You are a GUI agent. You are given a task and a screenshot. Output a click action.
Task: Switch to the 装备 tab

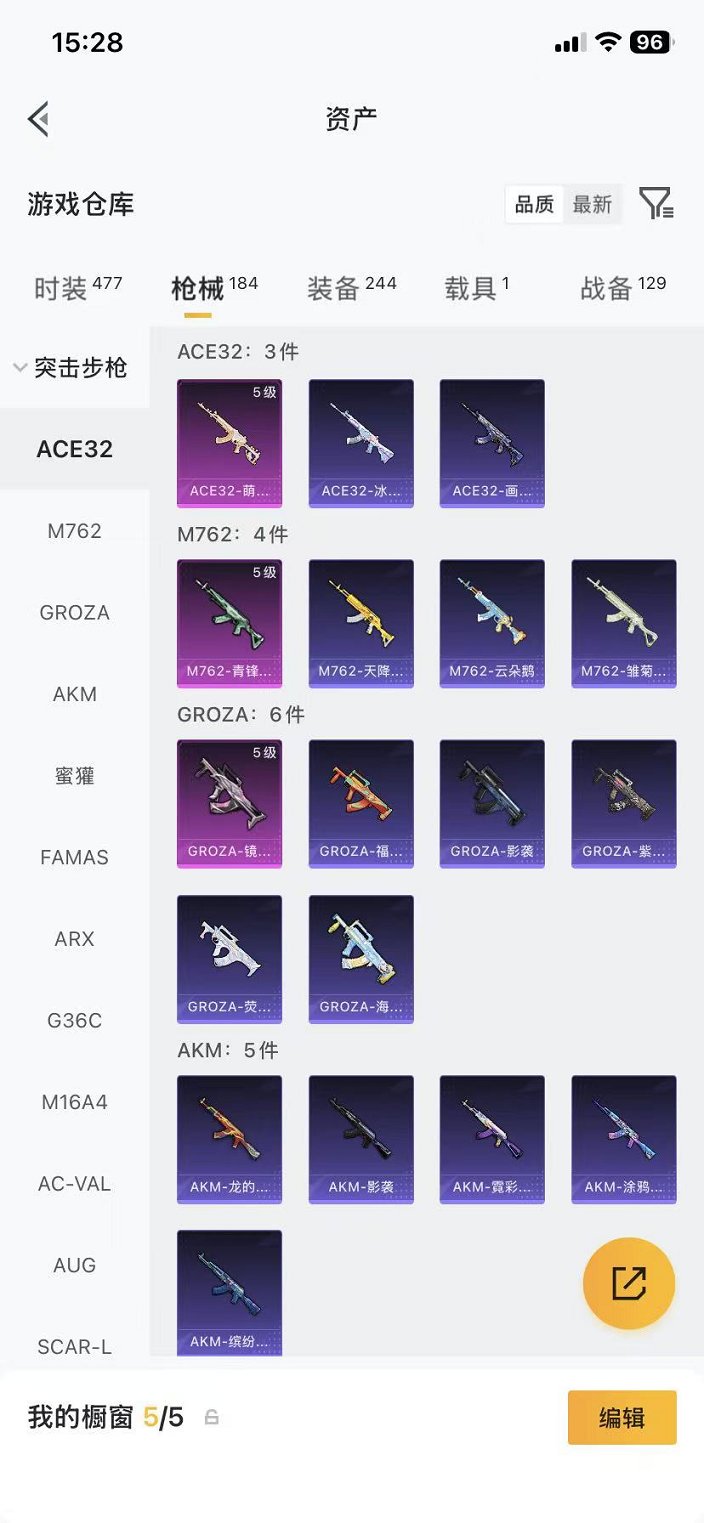(351, 288)
